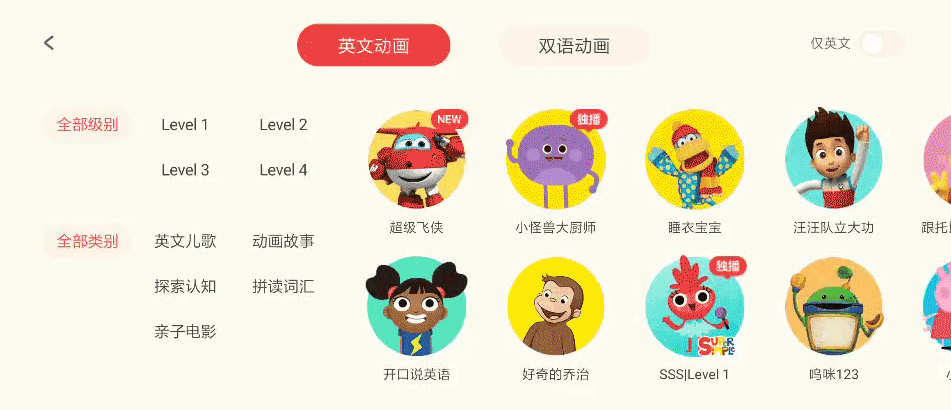
Task: Open SSS|Level 1 series
Action: pos(694,306)
